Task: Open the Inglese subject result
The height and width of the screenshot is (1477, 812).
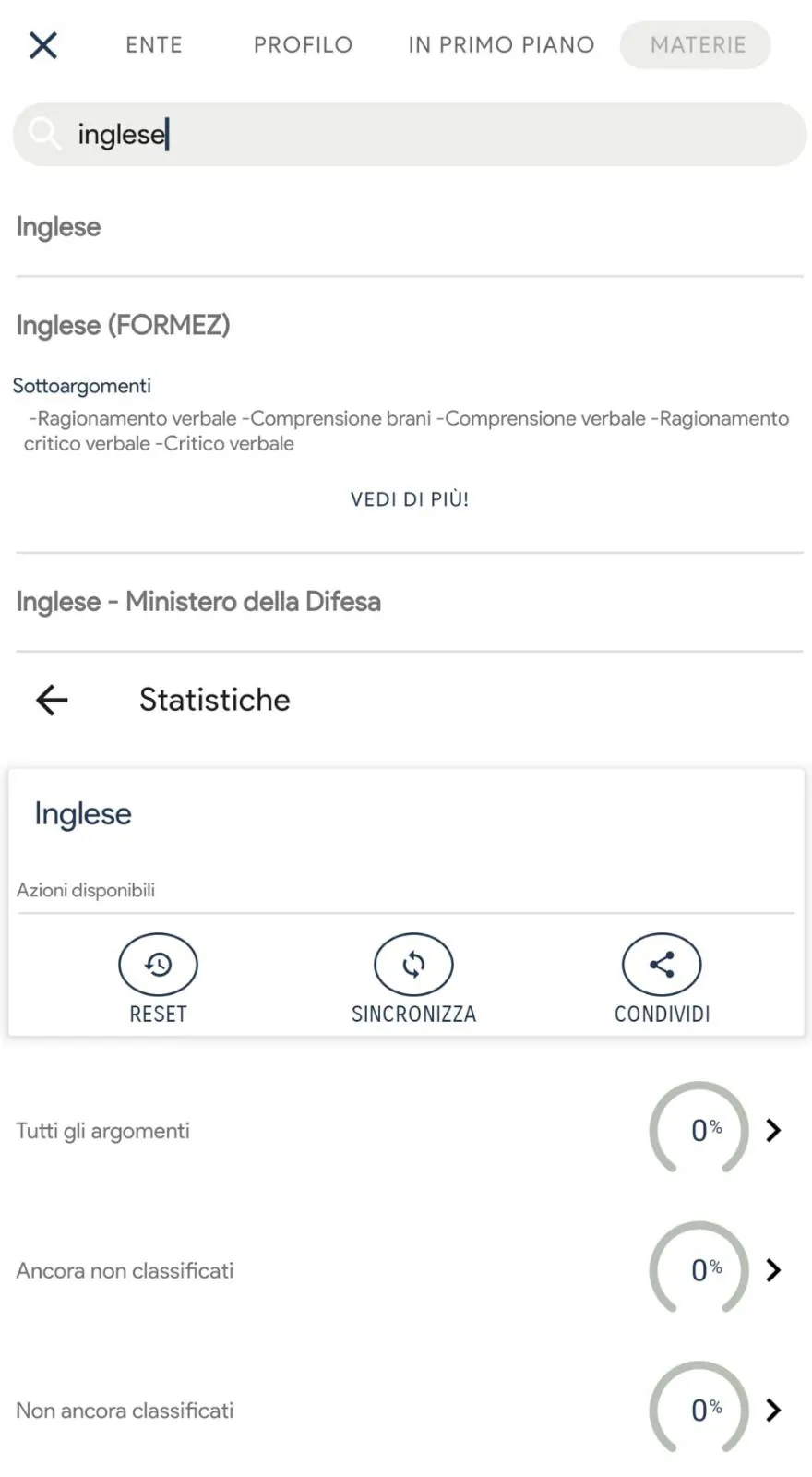Action: pos(410,227)
